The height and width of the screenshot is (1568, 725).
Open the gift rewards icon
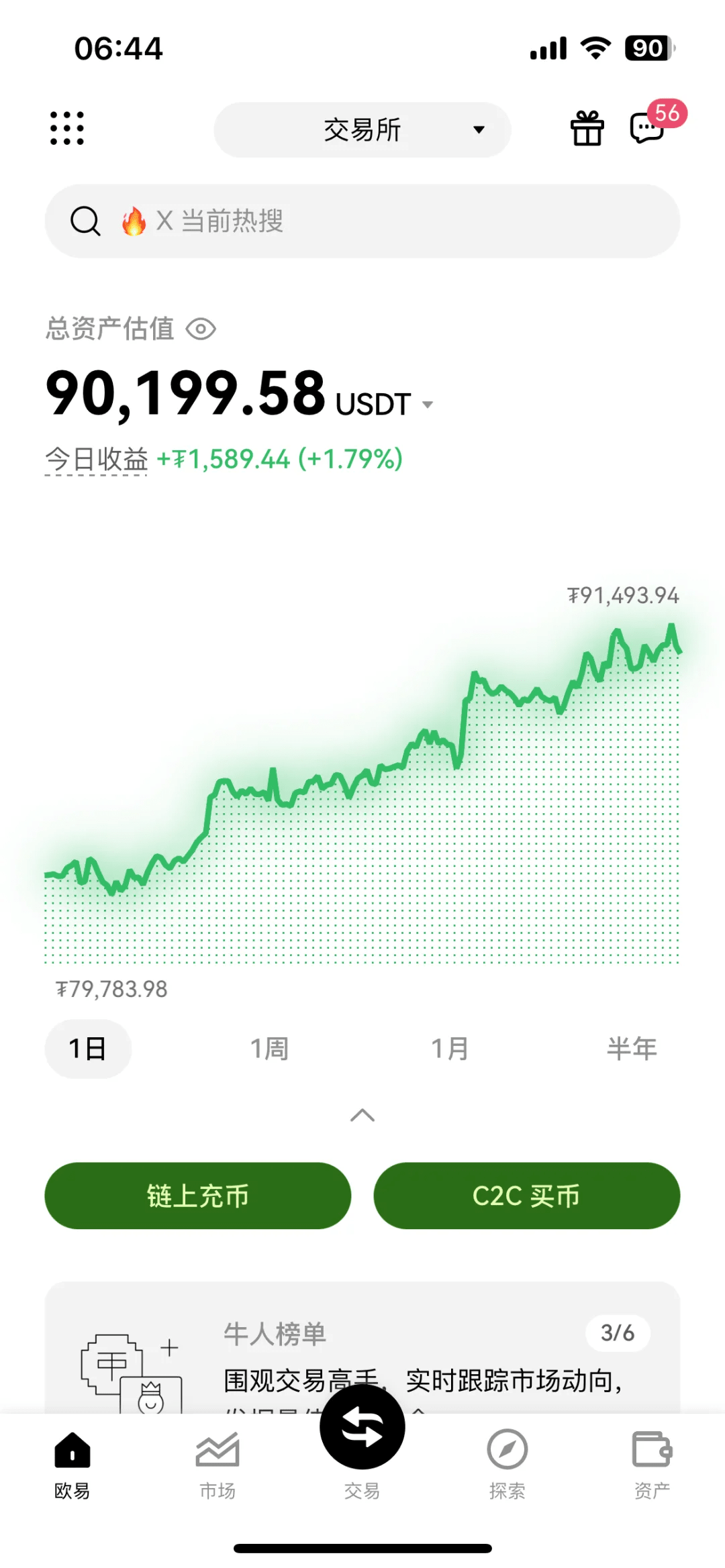[x=587, y=128]
